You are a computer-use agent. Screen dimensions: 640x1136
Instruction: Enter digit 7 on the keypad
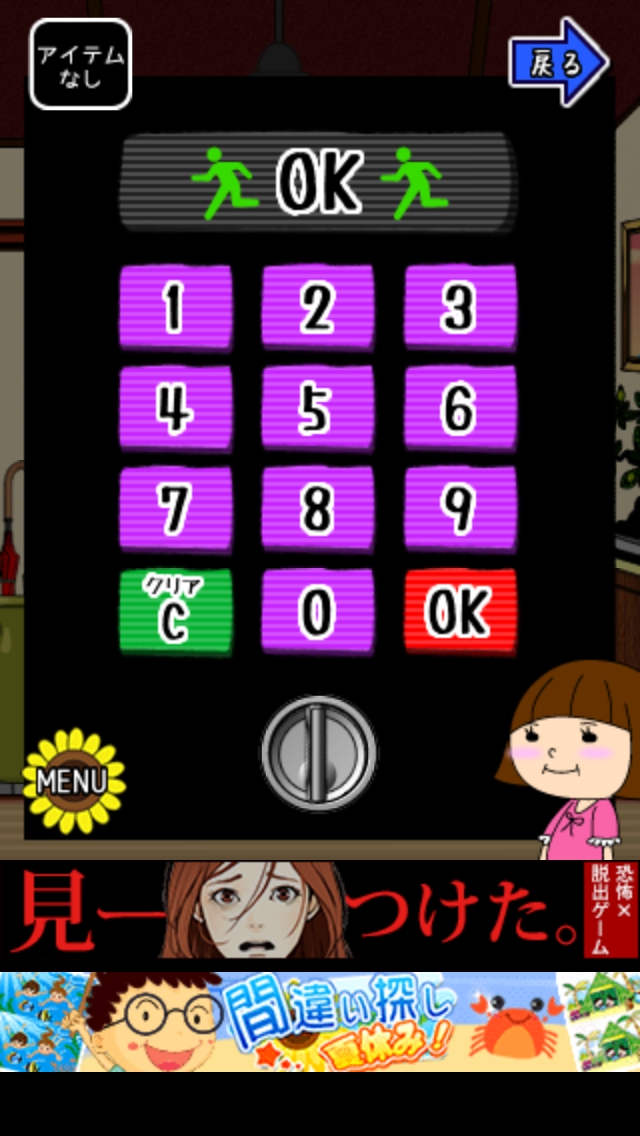tap(176, 509)
